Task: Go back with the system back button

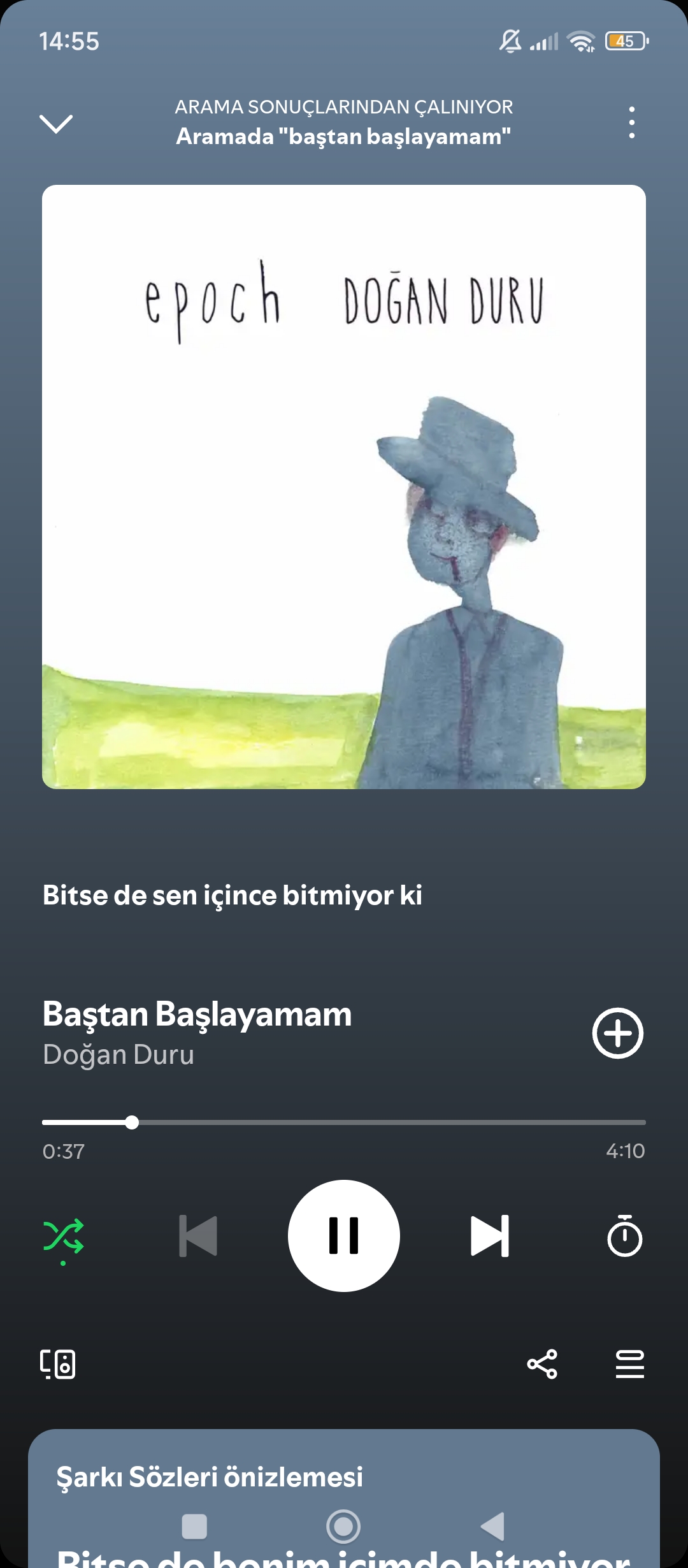Action: click(x=492, y=1527)
